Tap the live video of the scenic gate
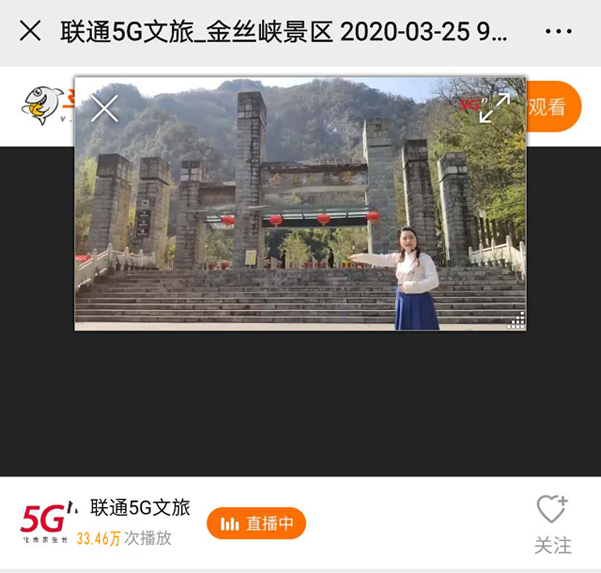This screenshot has height=573, width=601. coord(300,220)
